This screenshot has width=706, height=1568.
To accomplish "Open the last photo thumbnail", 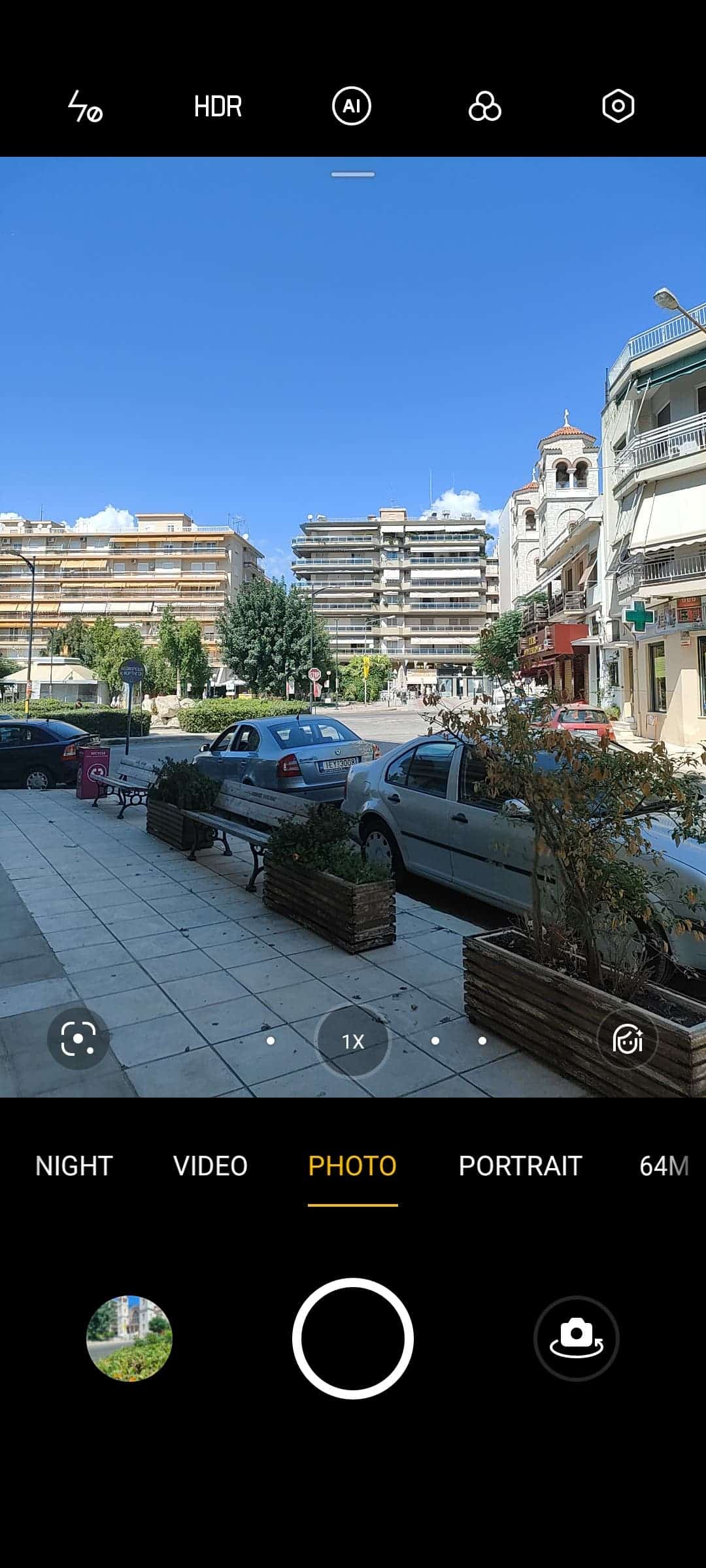I will pyautogui.click(x=129, y=1339).
